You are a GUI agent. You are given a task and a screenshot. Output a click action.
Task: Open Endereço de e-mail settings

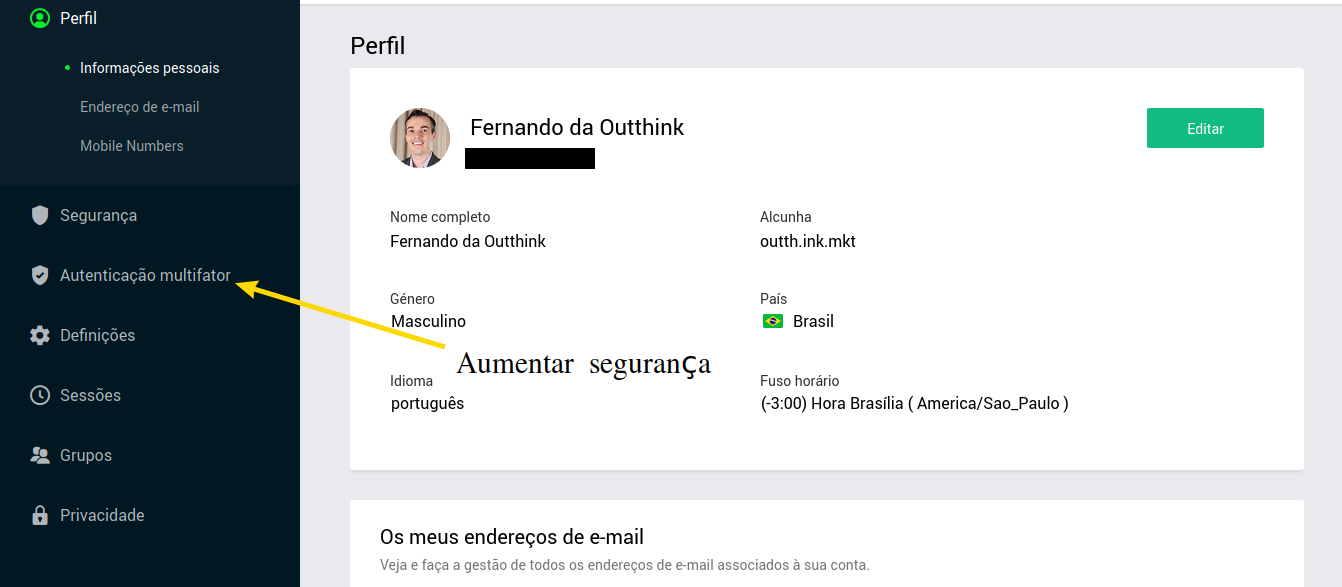139,107
